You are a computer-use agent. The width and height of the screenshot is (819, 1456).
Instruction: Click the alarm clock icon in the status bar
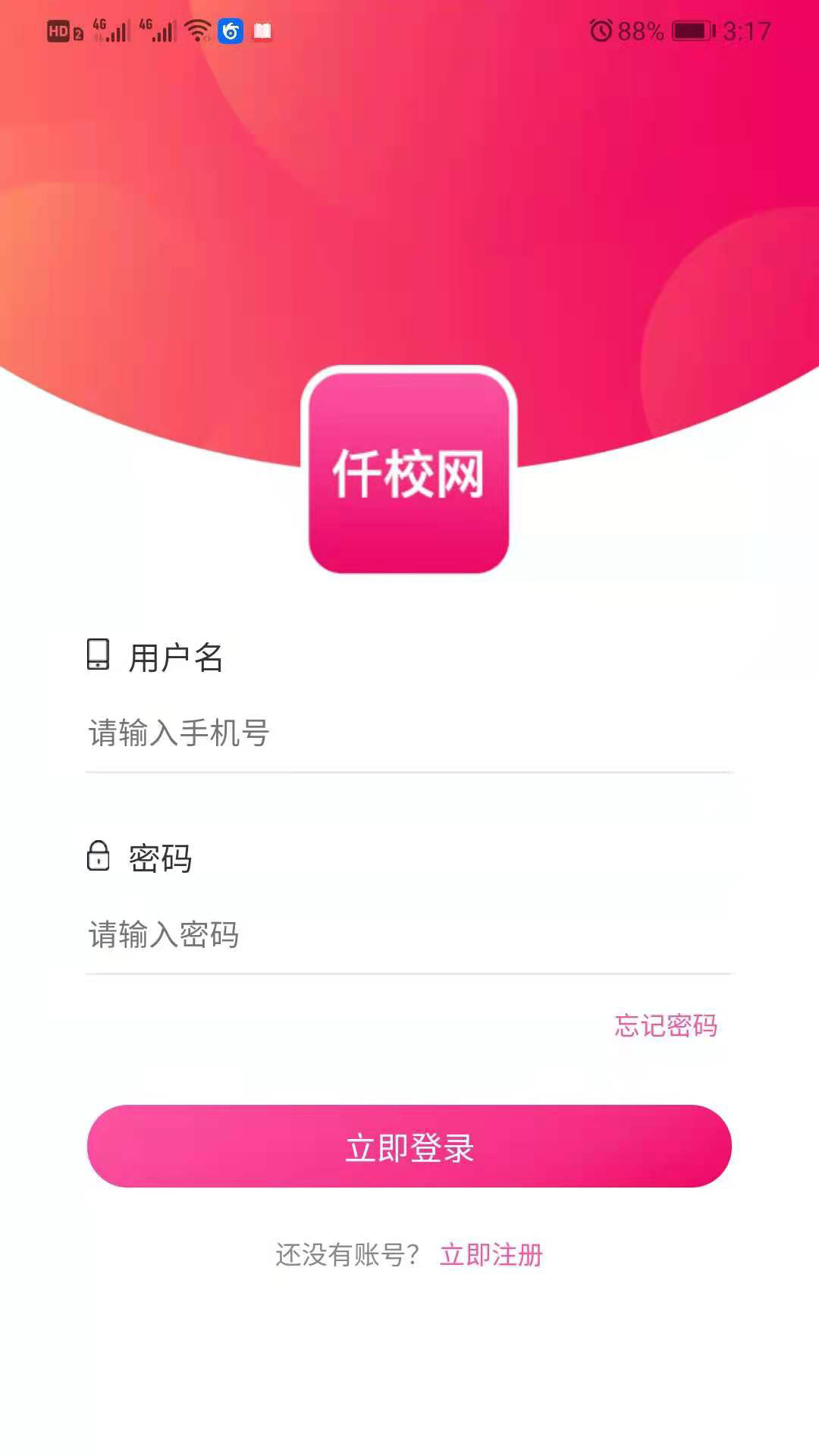601,30
